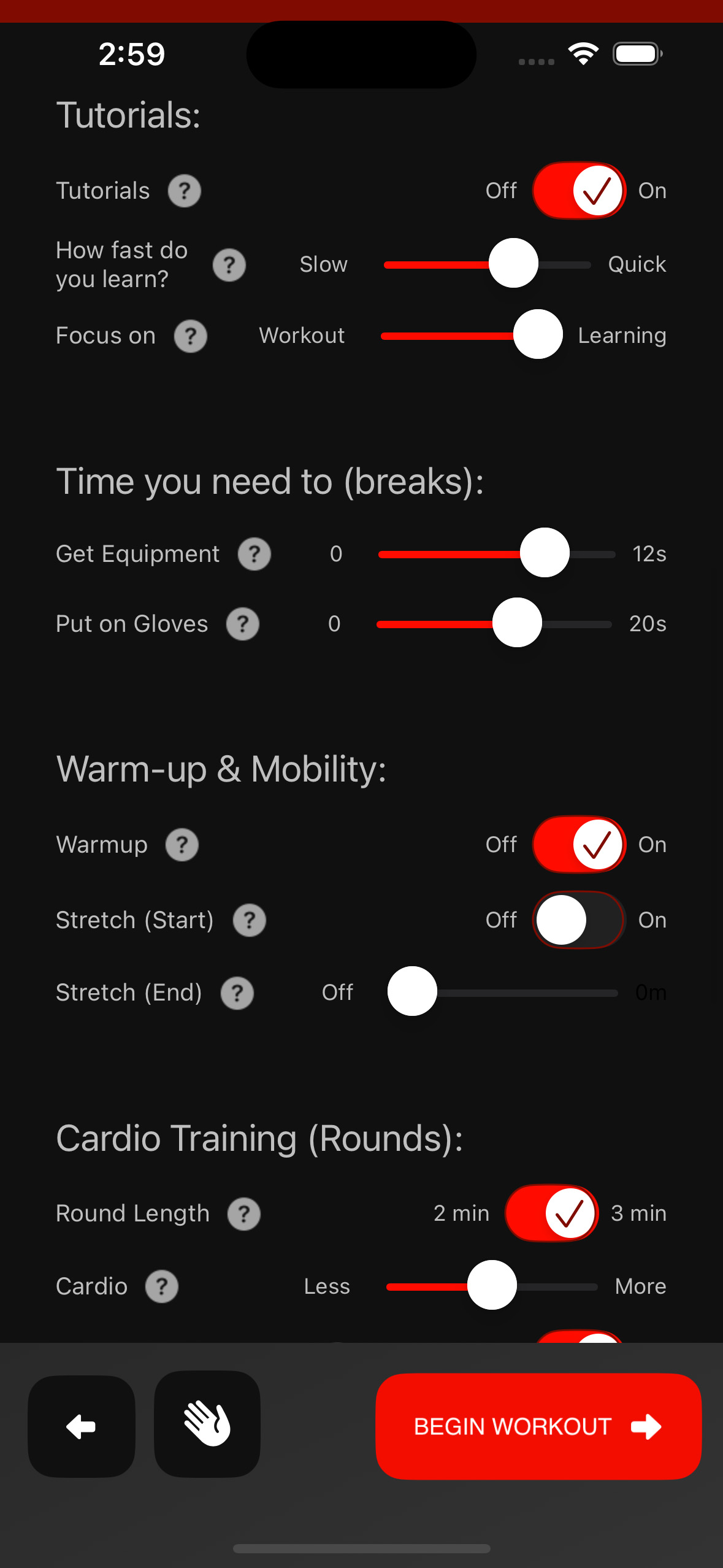Open help for Stretch (Start)
The width and height of the screenshot is (723, 1568).
click(250, 921)
